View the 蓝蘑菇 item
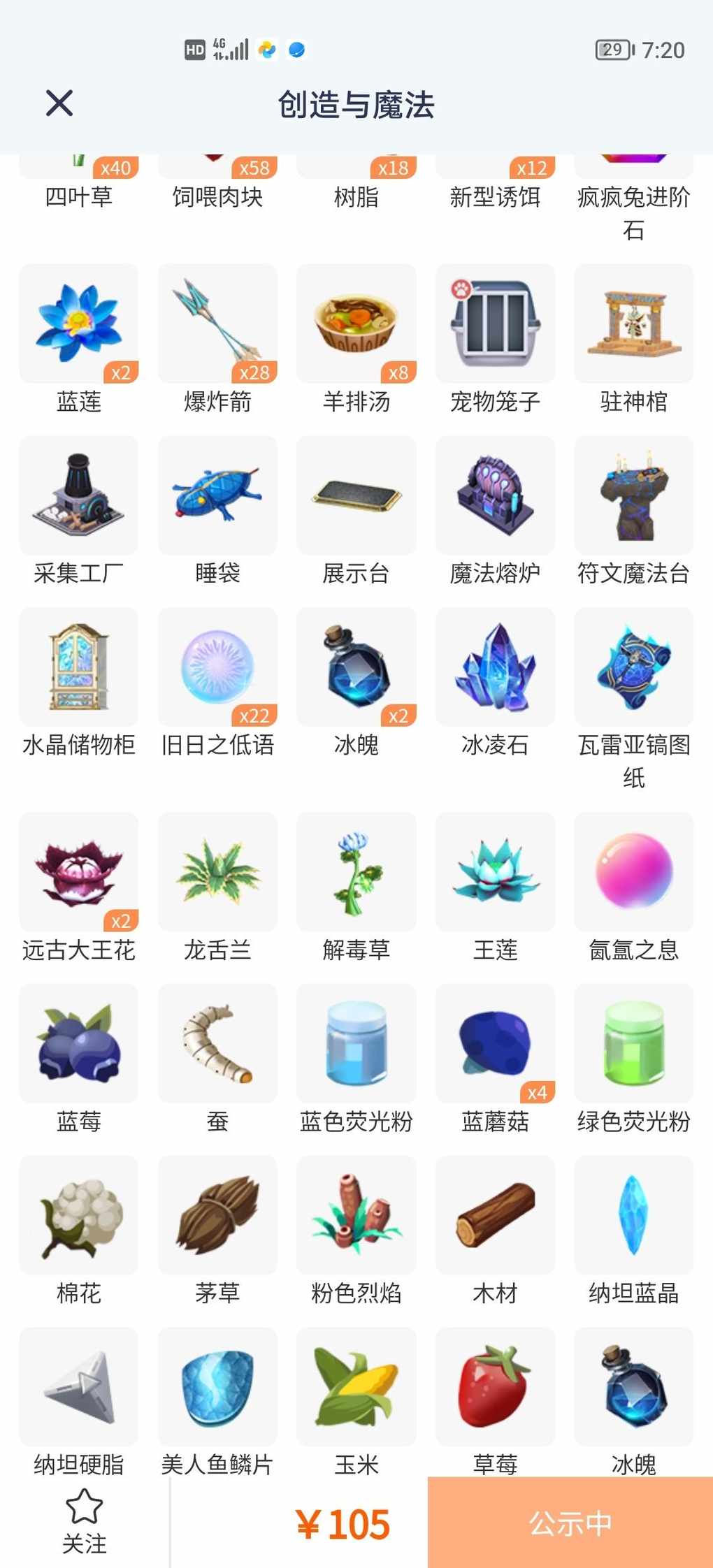713x1568 pixels. [495, 1044]
